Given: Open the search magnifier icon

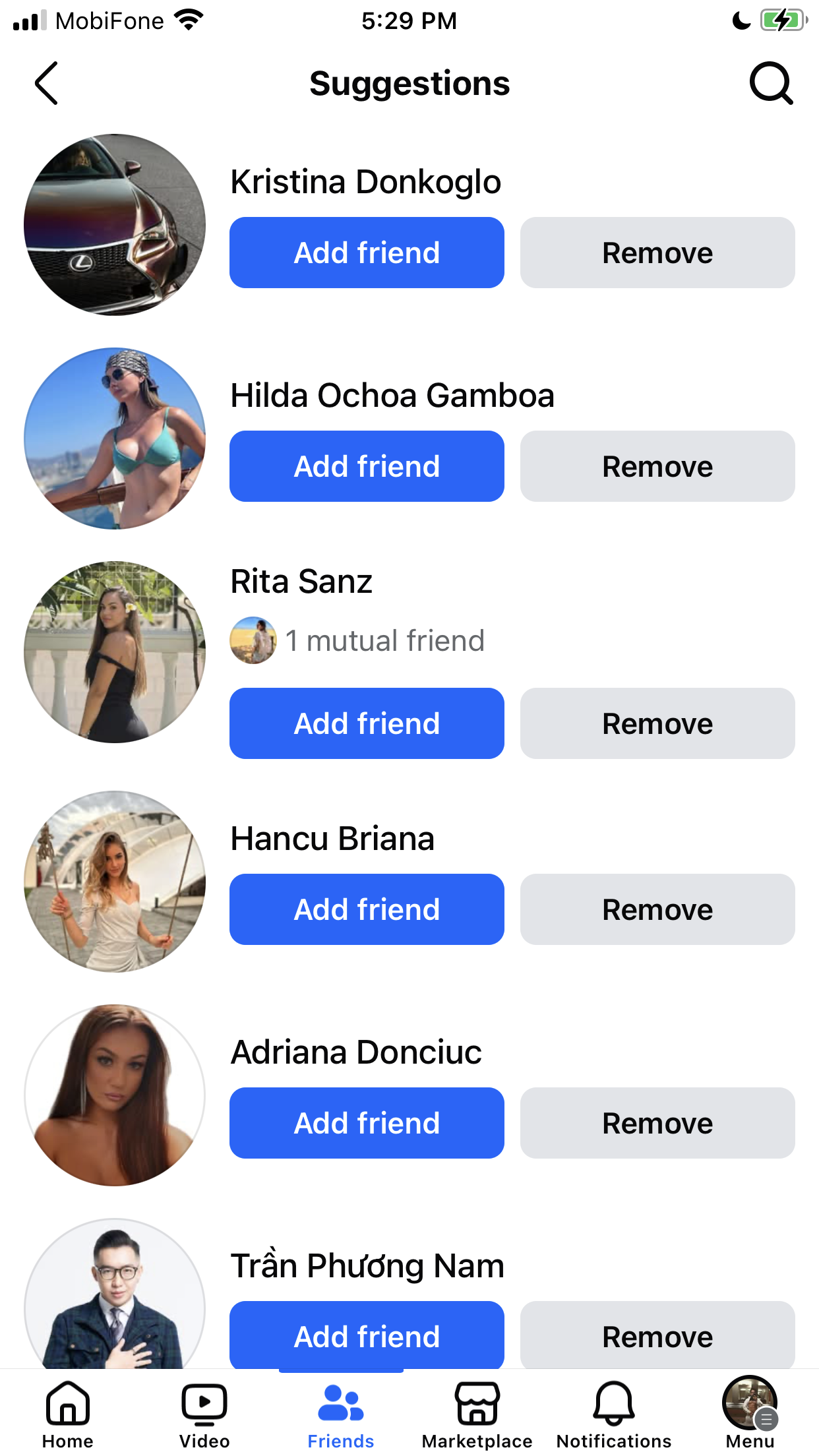Looking at the screenshot, I should tap(771, 83).
